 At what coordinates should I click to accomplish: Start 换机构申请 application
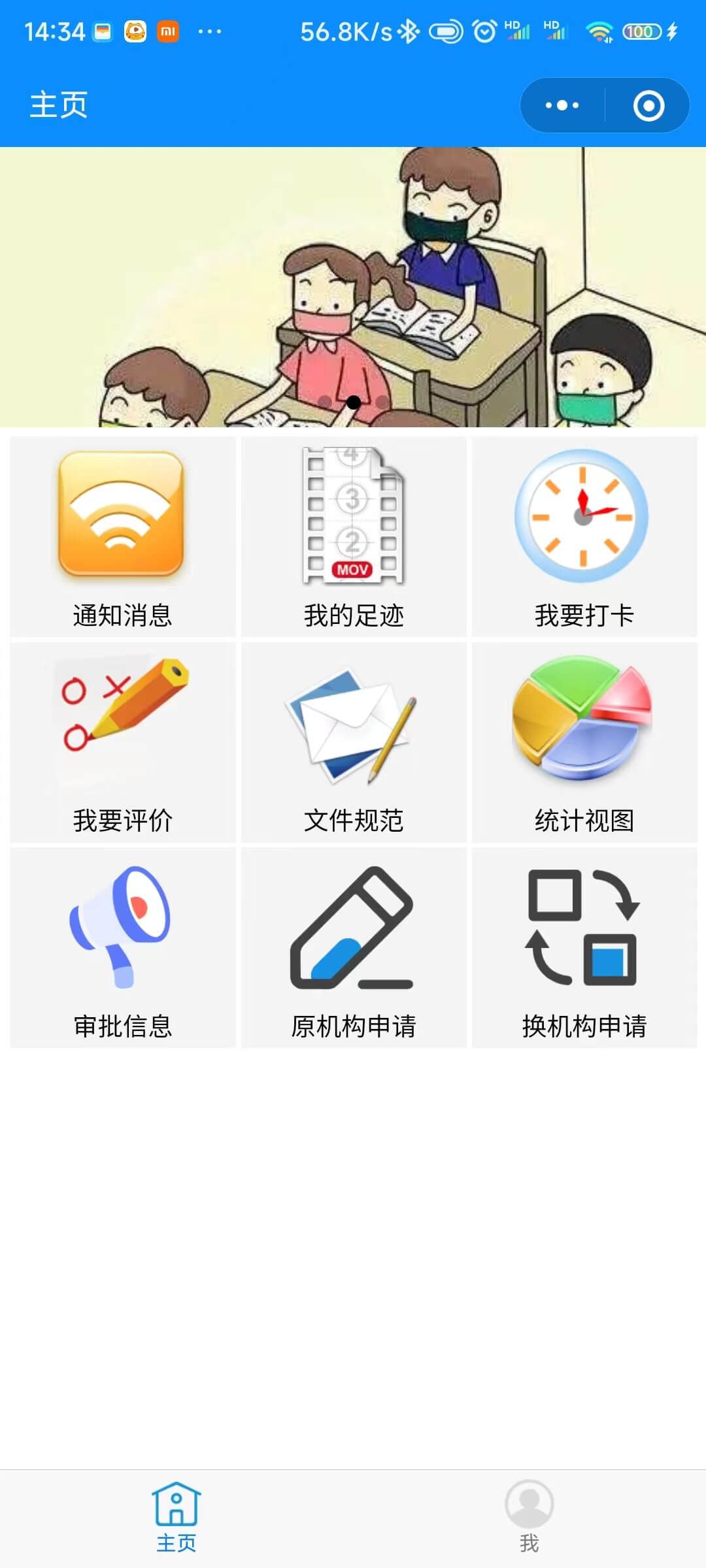pos(584,947)
